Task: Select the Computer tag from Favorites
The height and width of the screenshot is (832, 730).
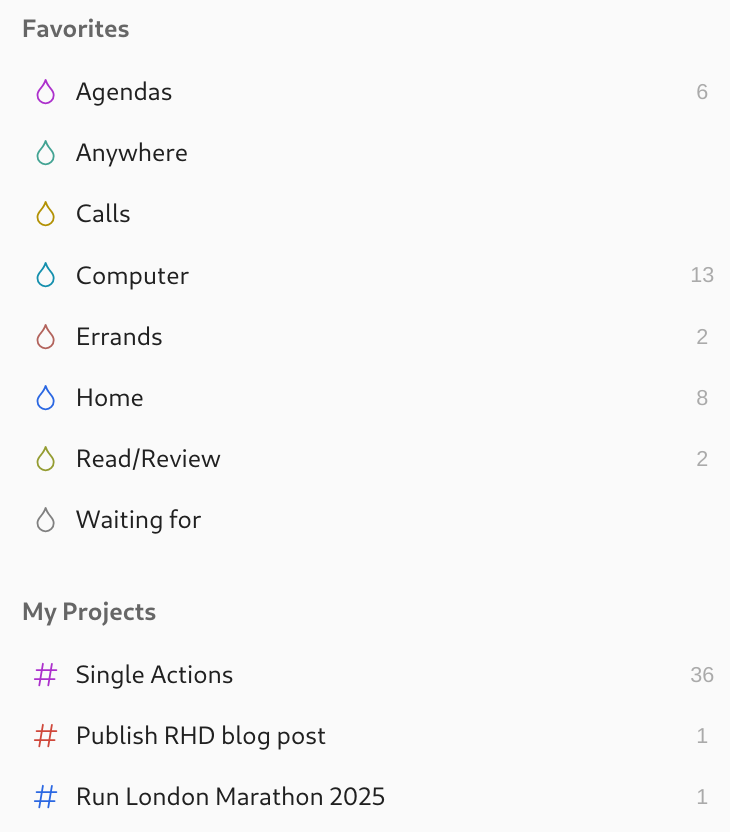Action: 132,275
